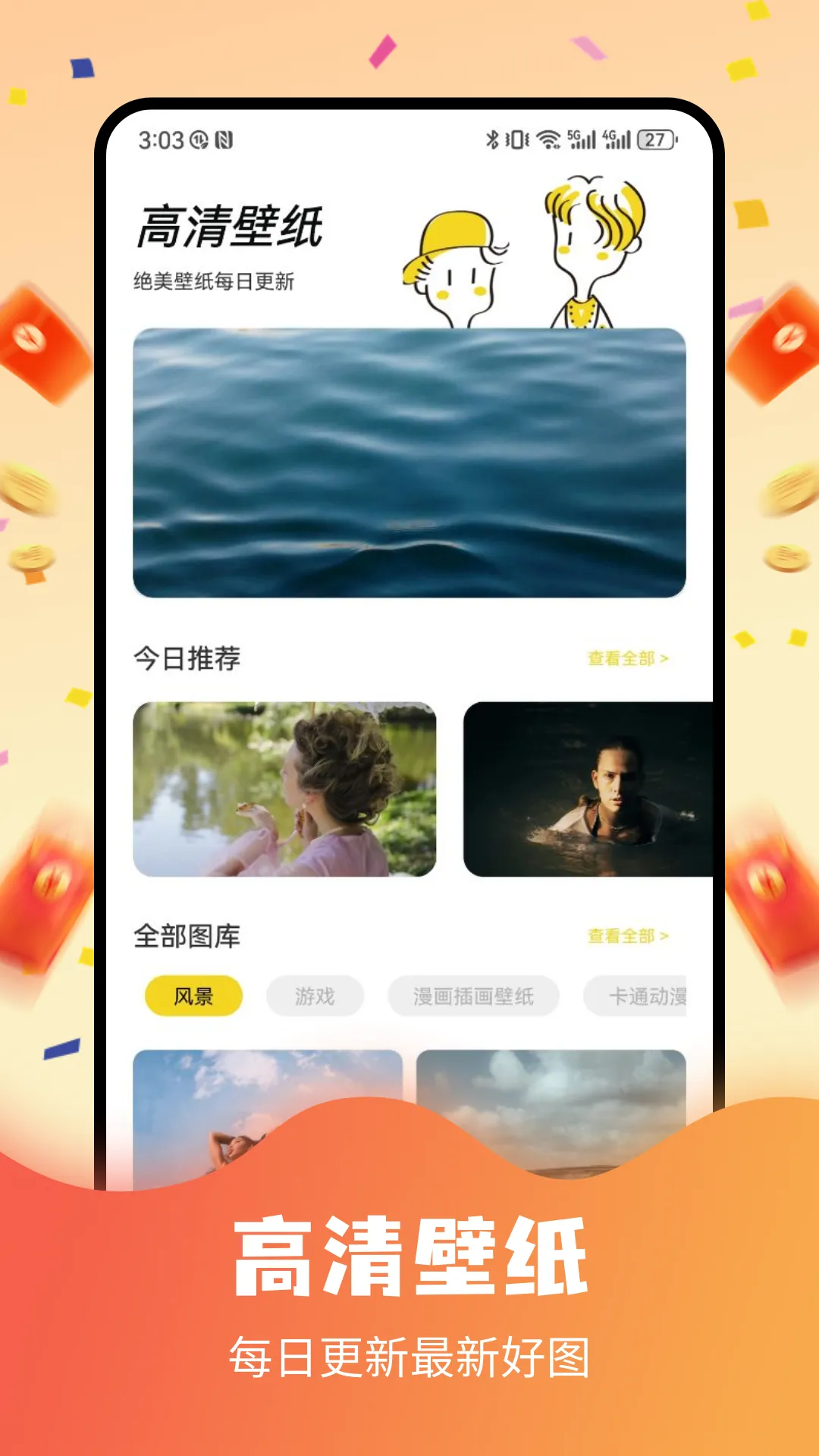Image resolution: width=819 pixels, height=1456 pixels.
Task: Tap the clock showing 3:03
Action: point(161,140)
